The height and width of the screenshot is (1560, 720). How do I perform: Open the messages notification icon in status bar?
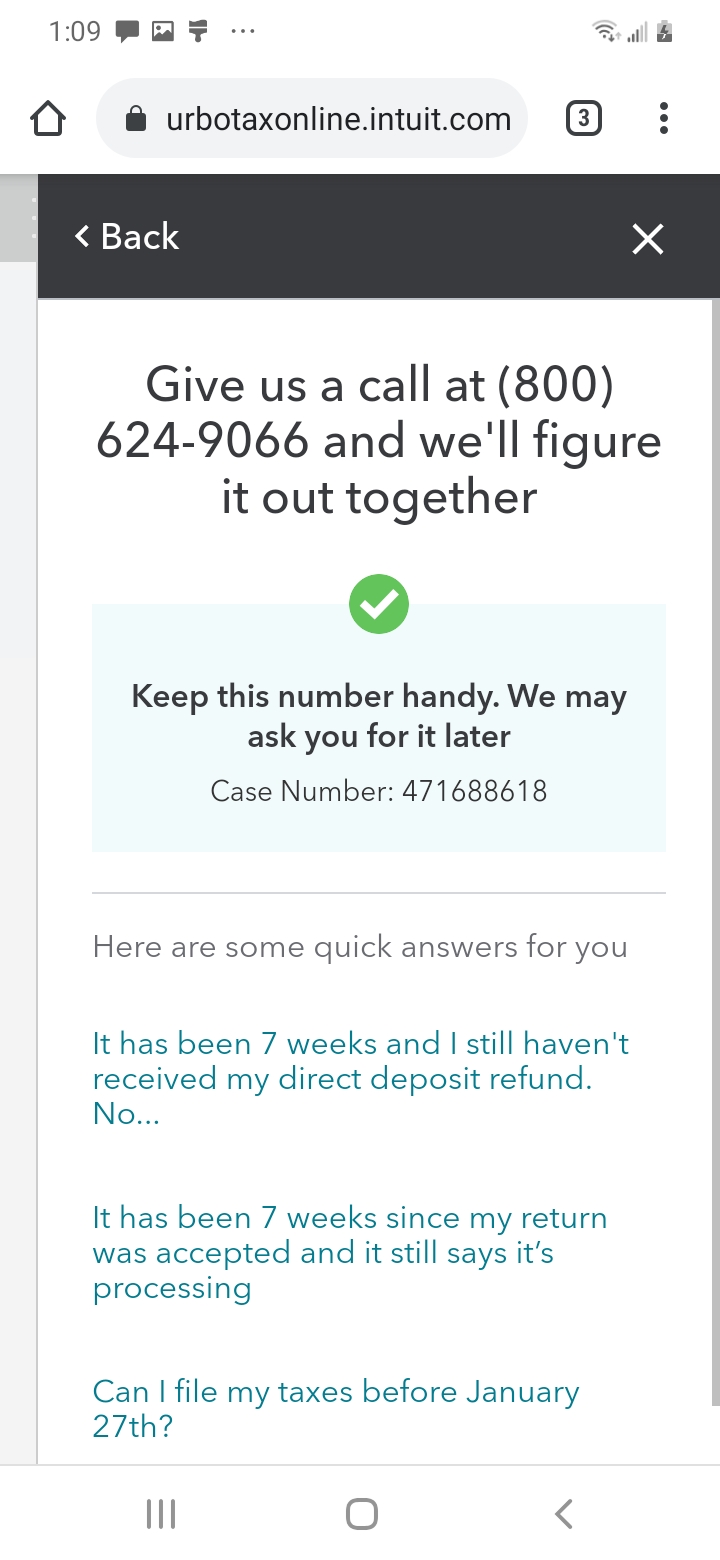point(128,30)
